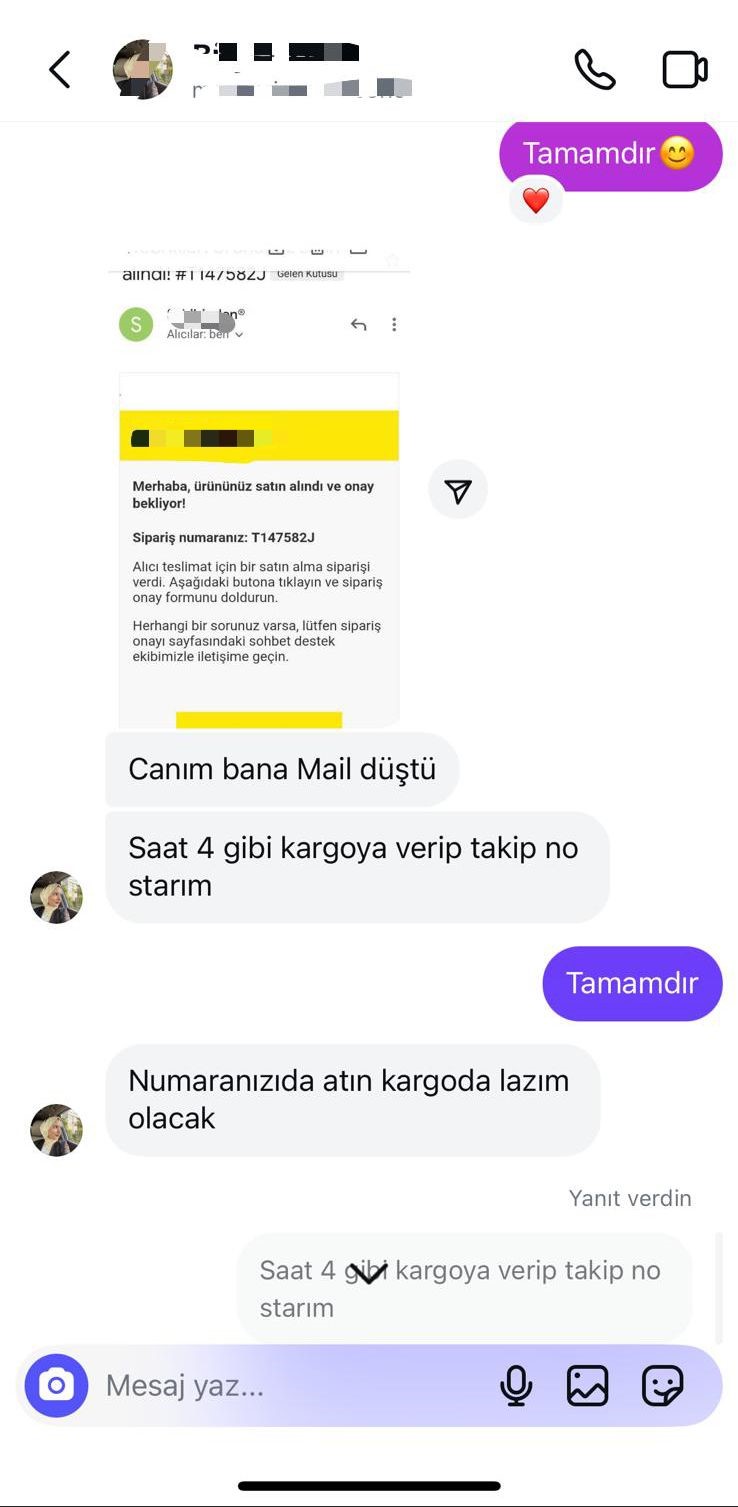This screenshot has height=1507, width=738.
Task: Open the camera from message bar
Action: pyautogui.click(x=56, y=1385)
